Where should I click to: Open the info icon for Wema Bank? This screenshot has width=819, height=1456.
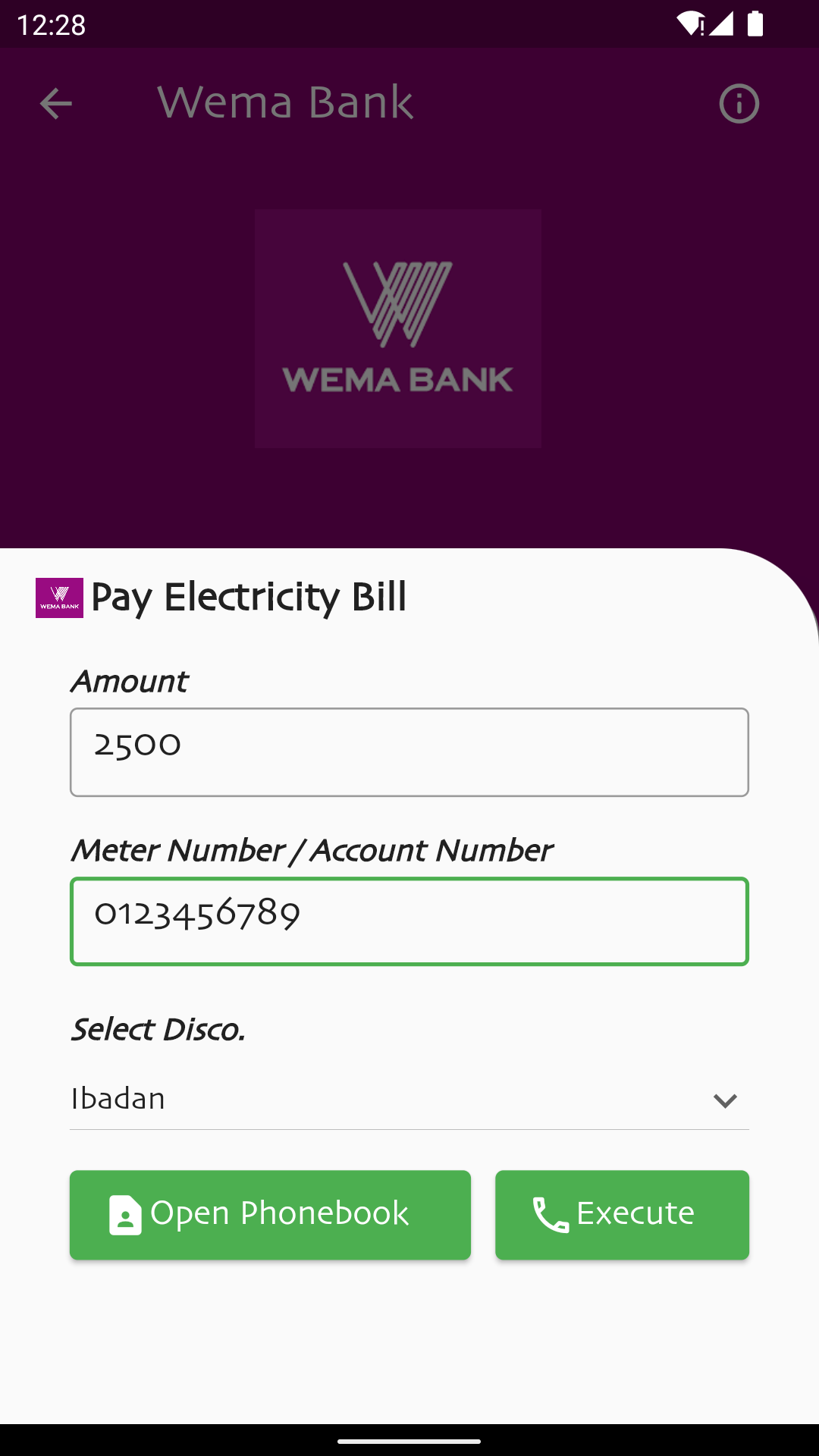pos(739,104)
